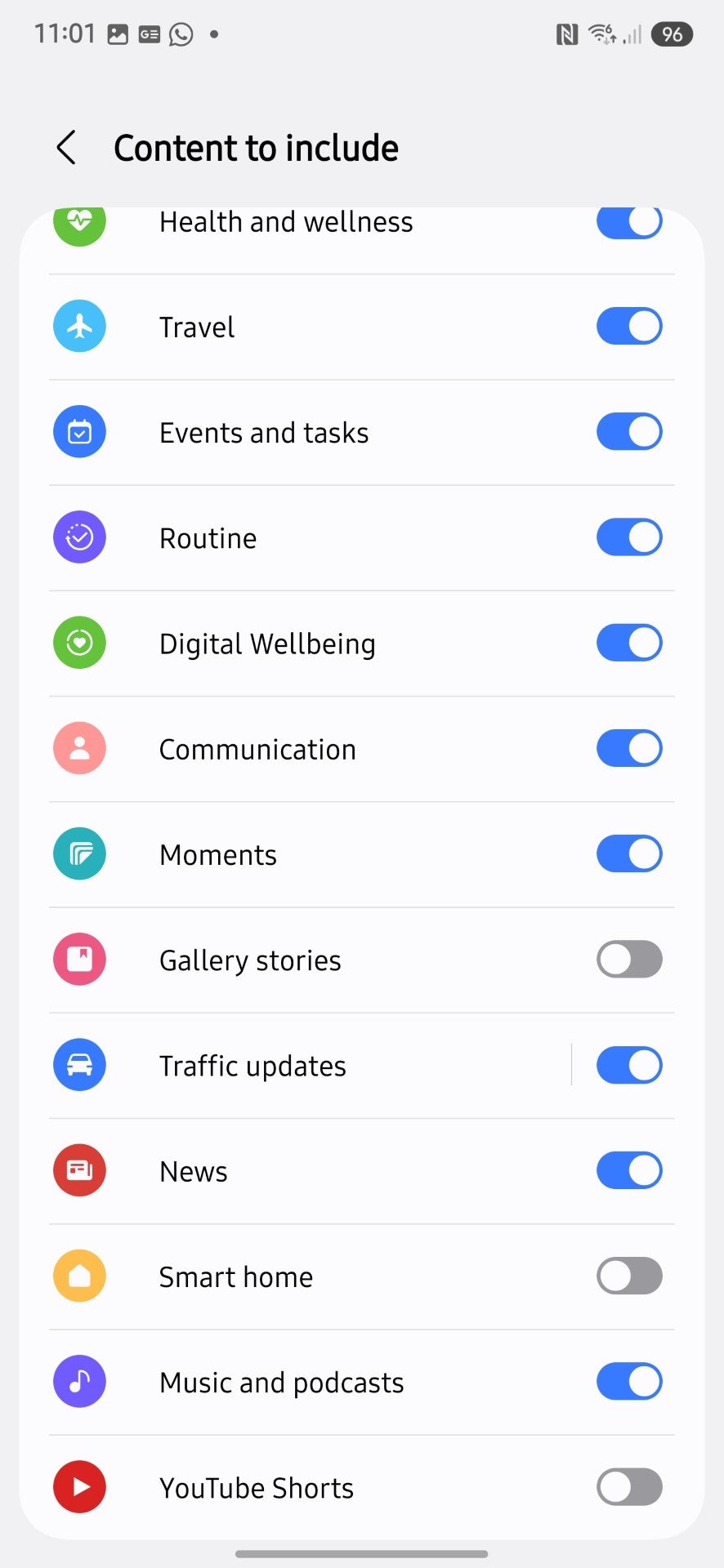
Task: Toggle Health and wellness off
Action: click(x=629, y=222)
